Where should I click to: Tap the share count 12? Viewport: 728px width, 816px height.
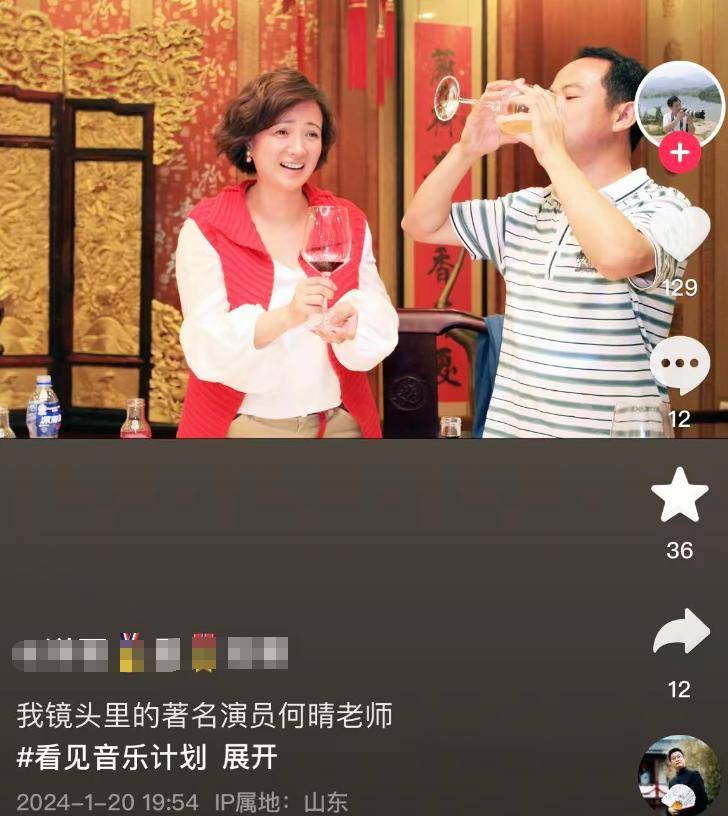682,690
